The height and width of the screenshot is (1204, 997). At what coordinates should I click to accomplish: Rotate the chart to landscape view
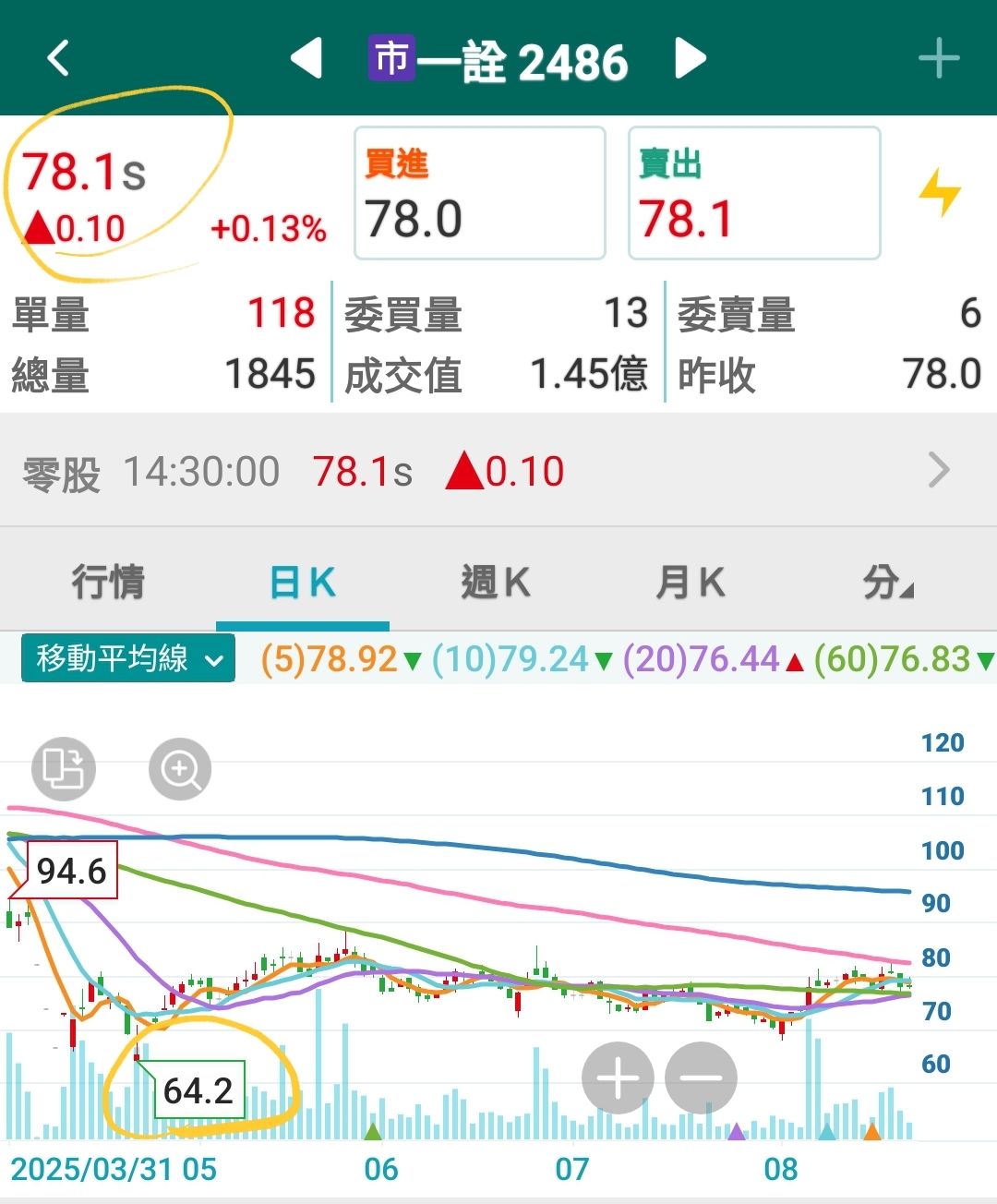(x=64, y=768)
